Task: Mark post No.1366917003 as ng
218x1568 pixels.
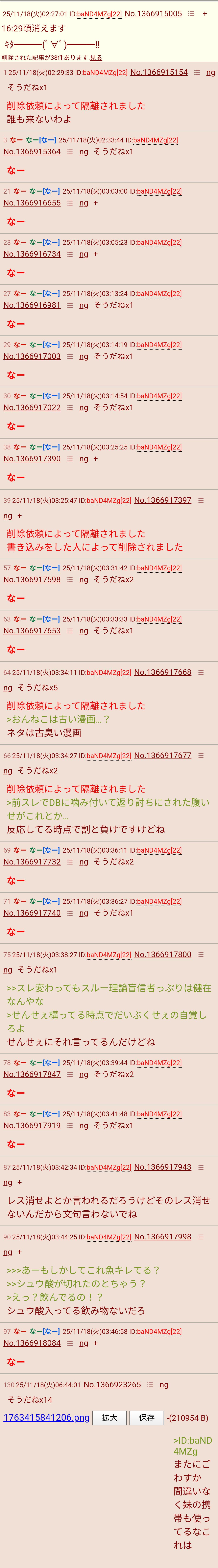Action: 83,357
